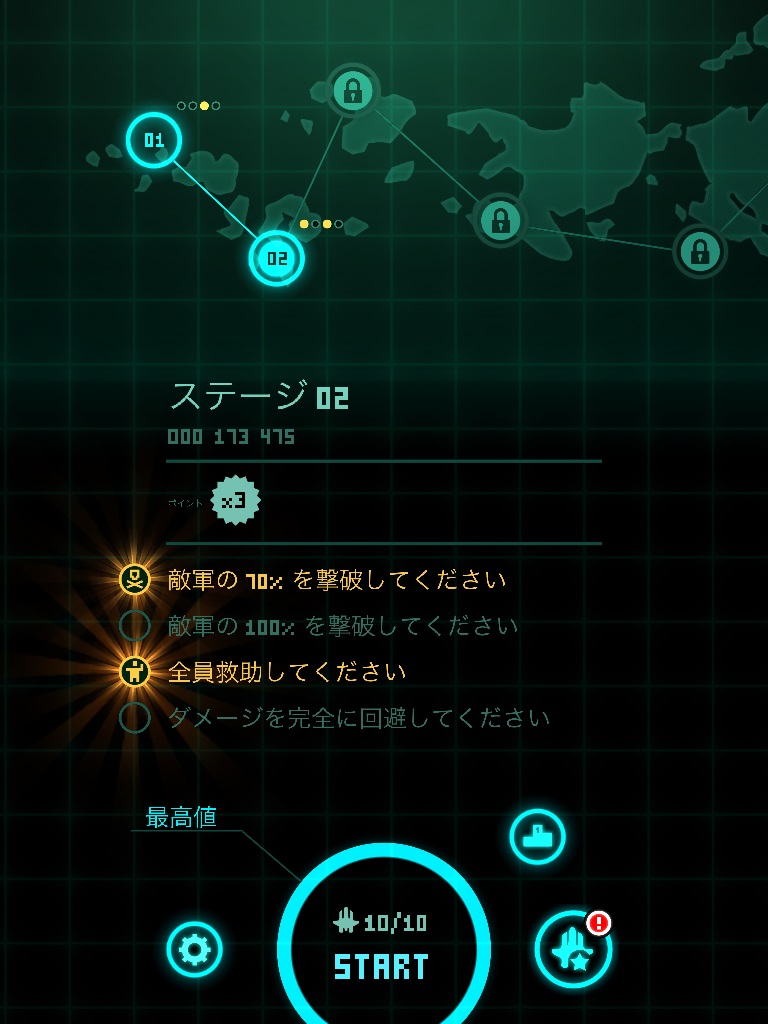Select stage 01 on the map
This screenshot has width=768, height=1024.
154,140
